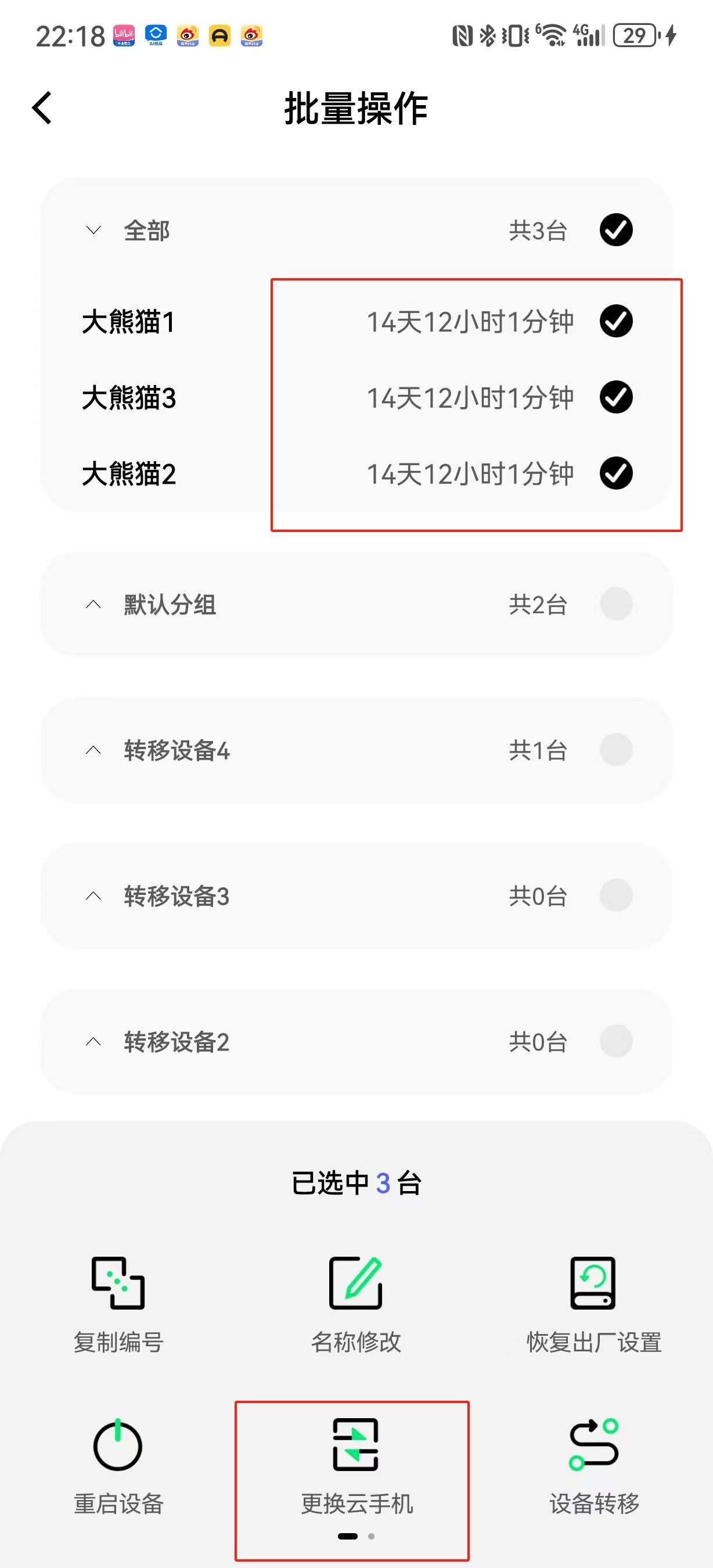
Task: Expand the 默认分组 group
Action: 92,606
